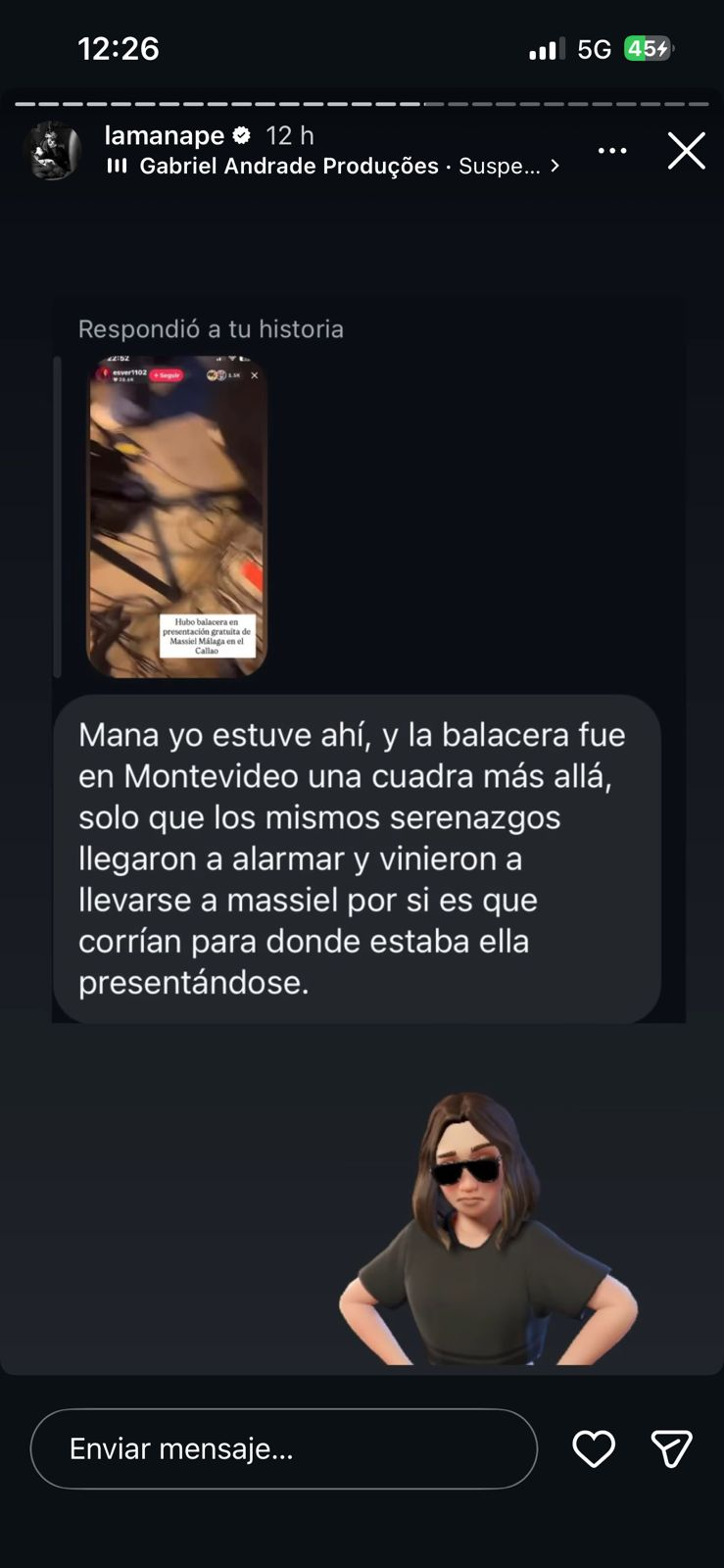This screenshot has height=1568, width=724.
Task: Tap the paper plane share icon
Action: tap(673, 1448)
